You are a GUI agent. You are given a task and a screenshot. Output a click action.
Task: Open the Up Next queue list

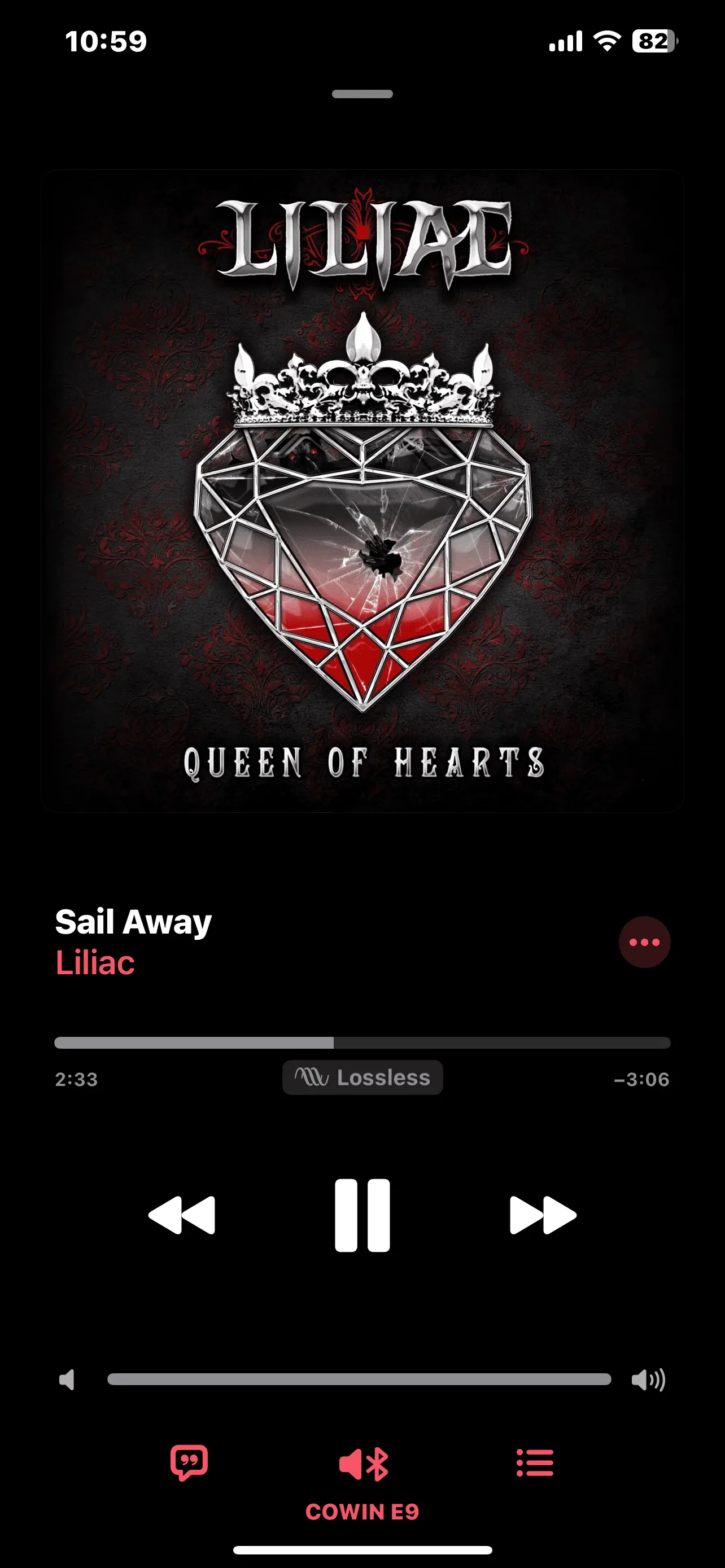(535, 1462)
